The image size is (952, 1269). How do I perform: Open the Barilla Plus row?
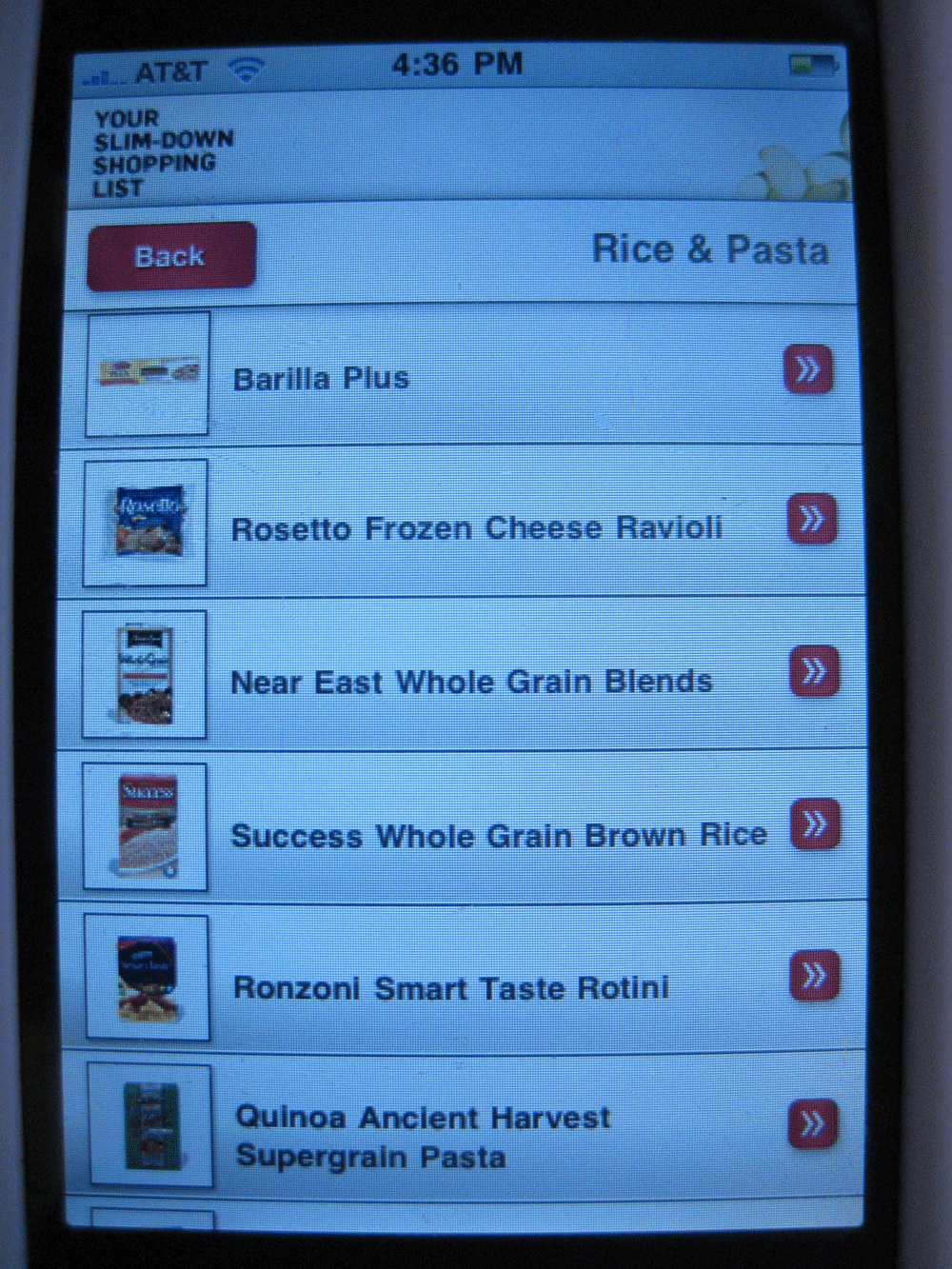click(322, 379)
